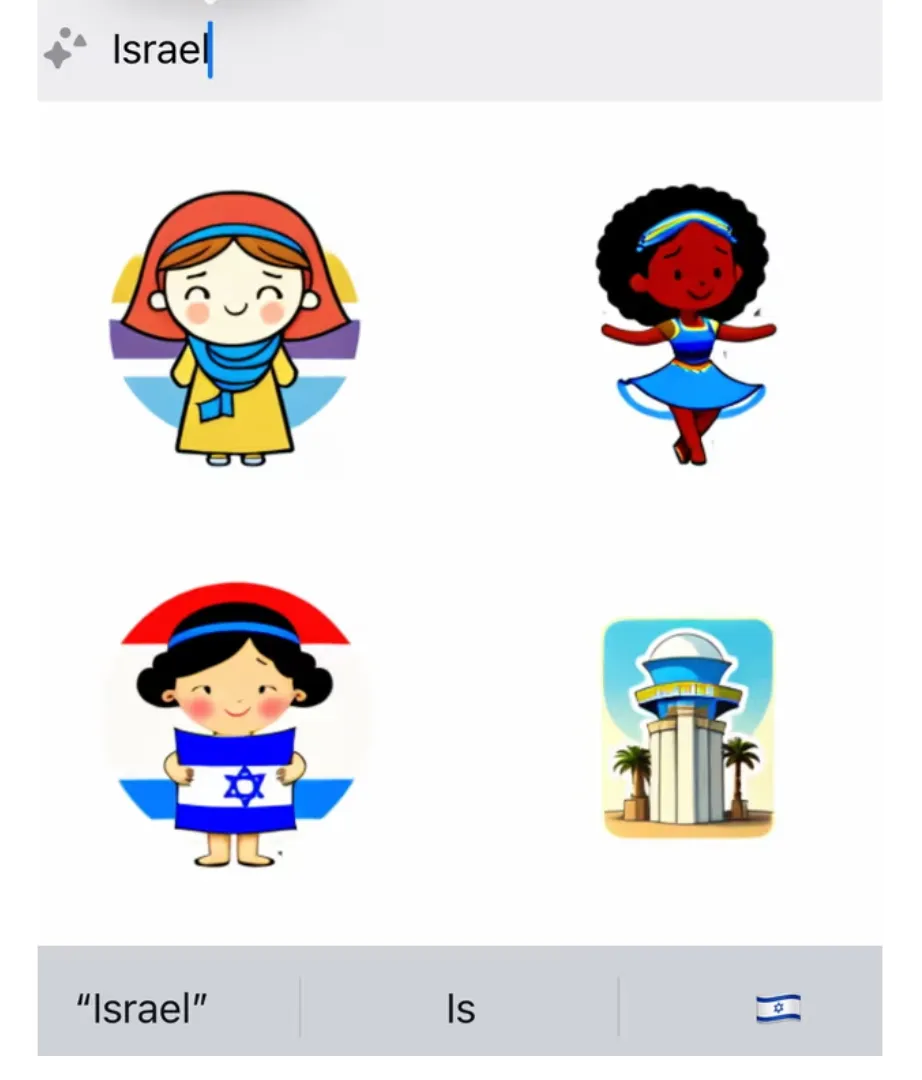
Task: Choose the "Is" keyboard suggestion
Action: (460, 1008)
